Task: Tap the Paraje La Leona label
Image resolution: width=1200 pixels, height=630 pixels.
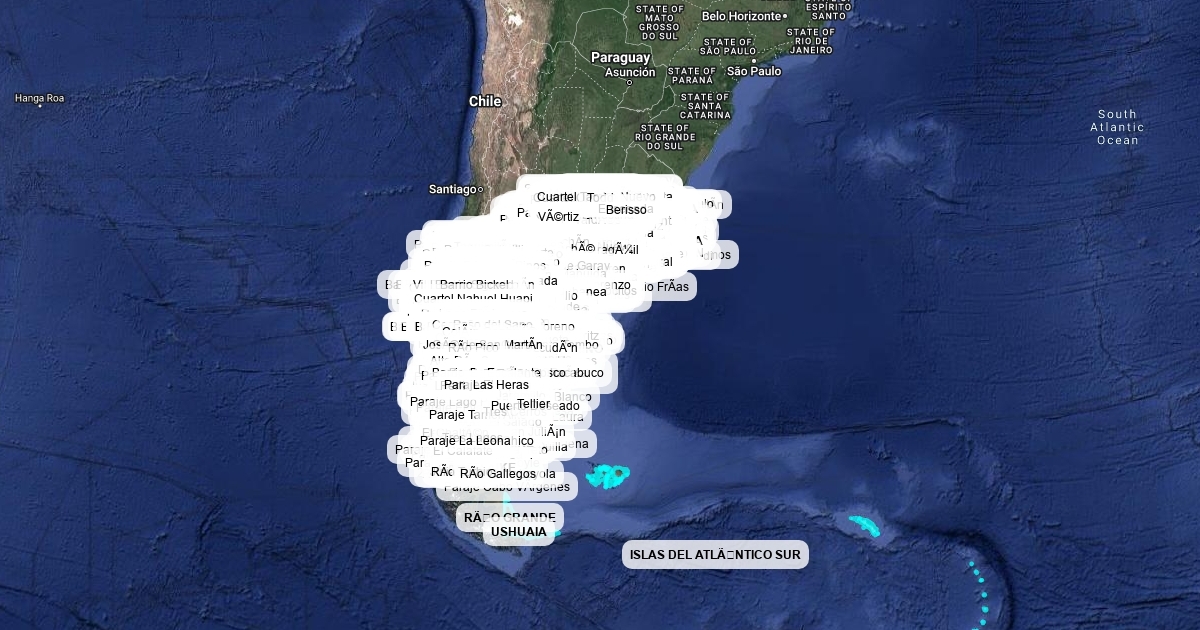Action: pos(463,441)
